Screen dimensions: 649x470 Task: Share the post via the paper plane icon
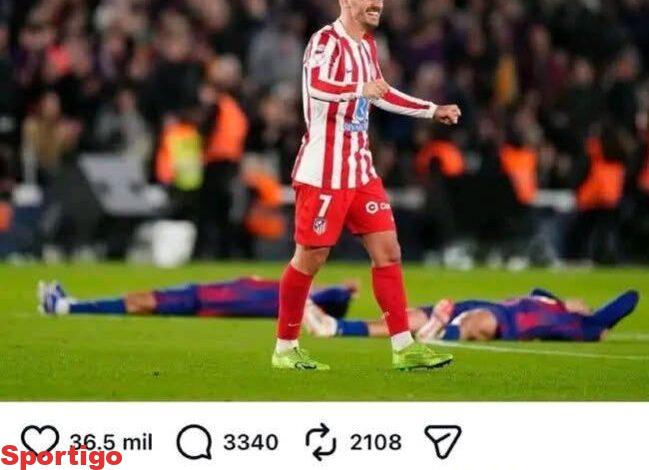[442, 441]
